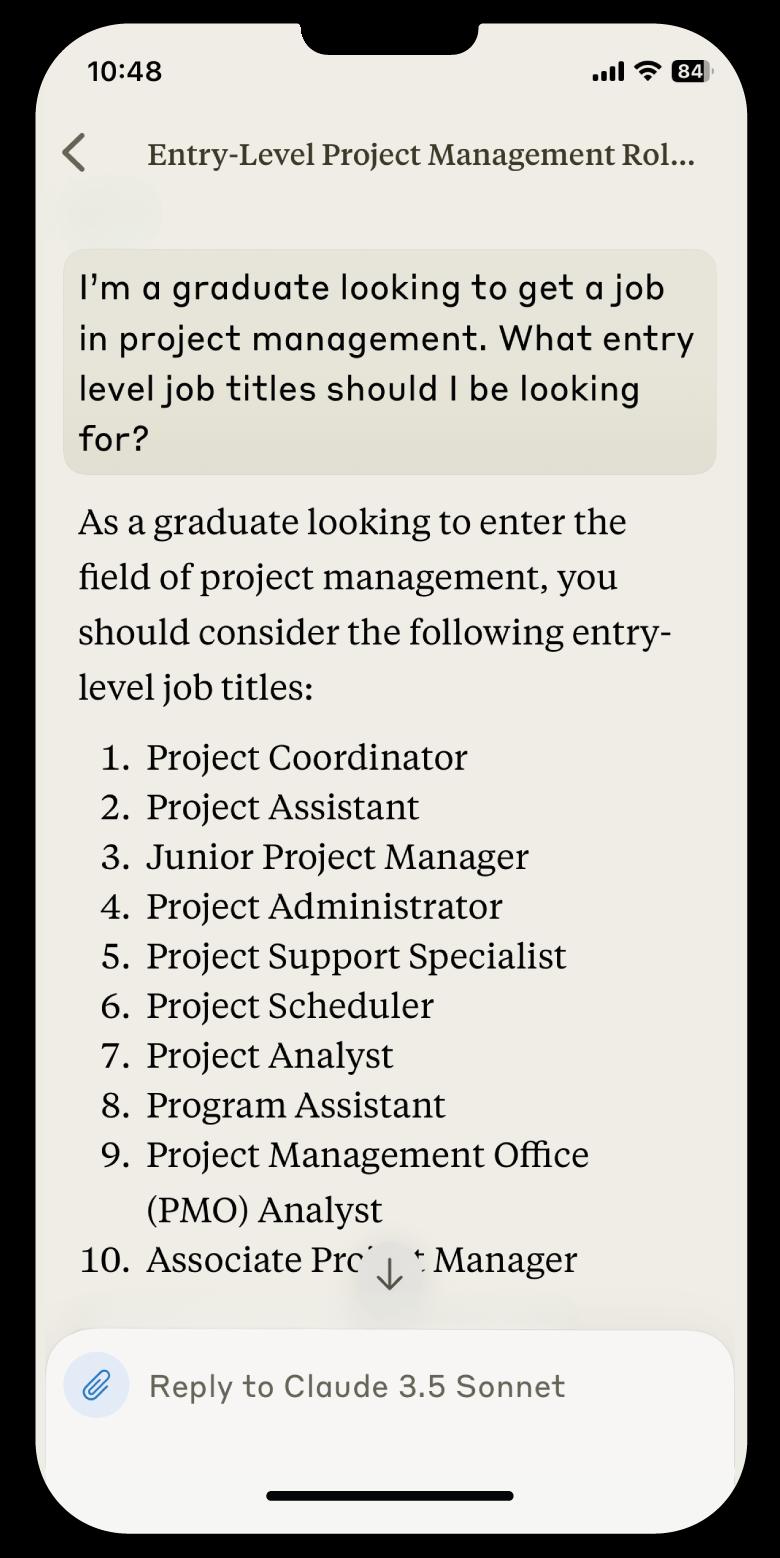The image size is (780, 1558).
Task: Jump to bottom with the down arrow
Action: (x=389, y=1274)
